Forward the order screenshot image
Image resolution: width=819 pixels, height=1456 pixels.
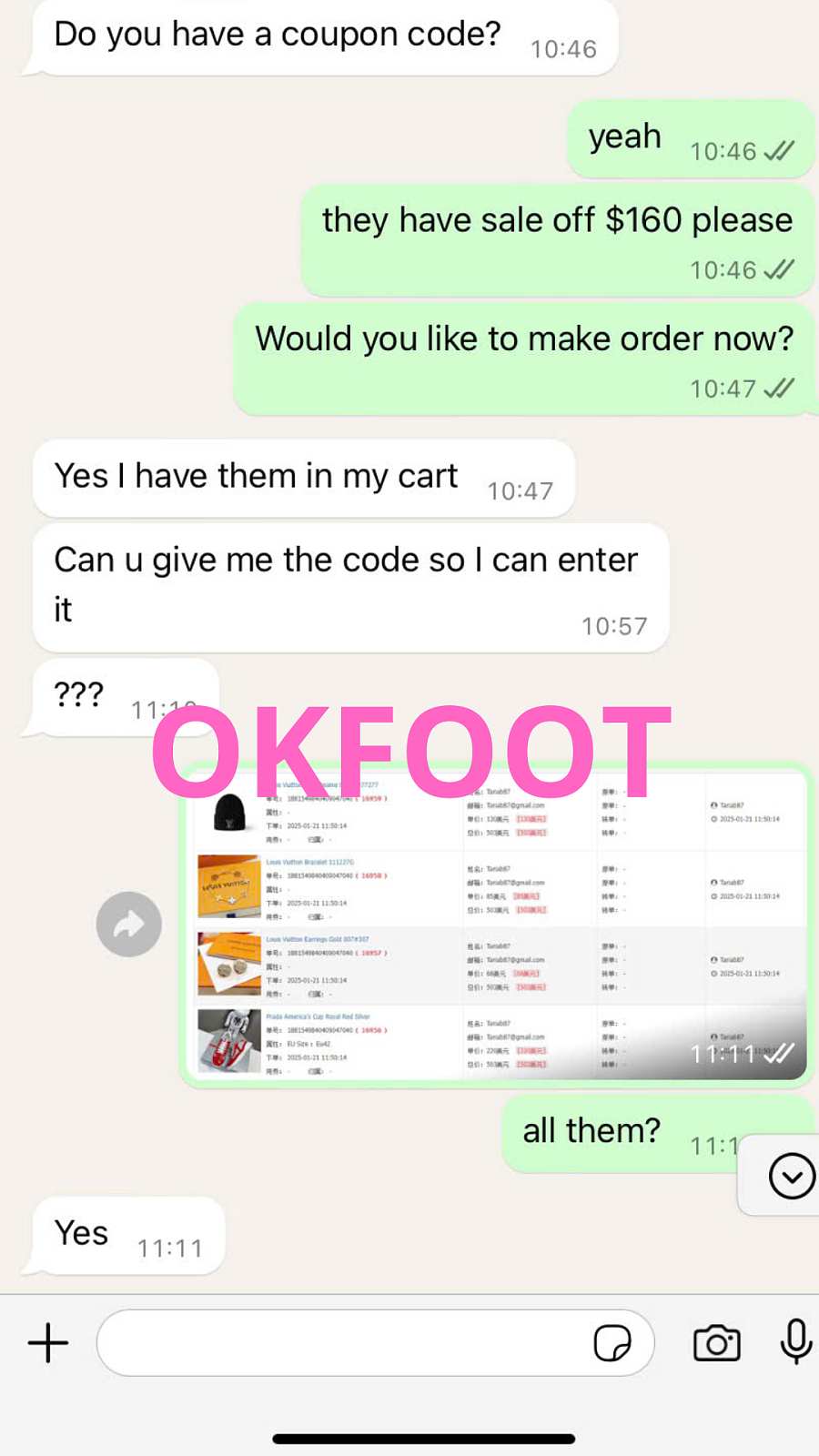129,925
